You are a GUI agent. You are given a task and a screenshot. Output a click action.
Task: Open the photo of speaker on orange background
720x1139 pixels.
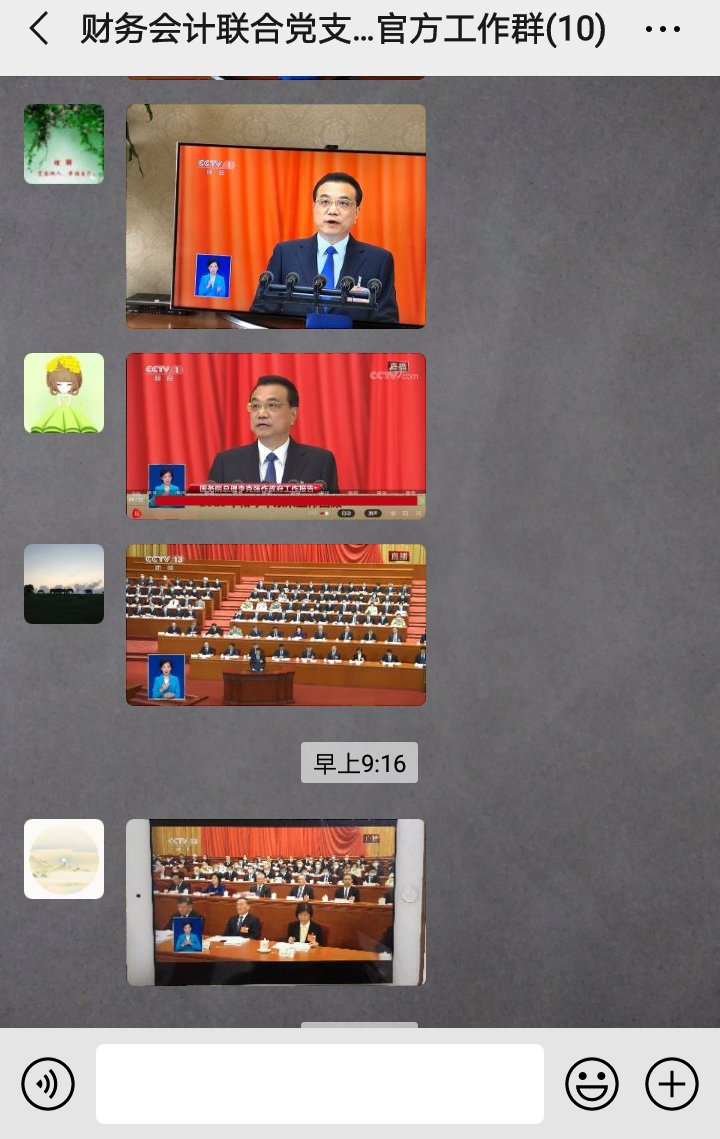(276, 216)
